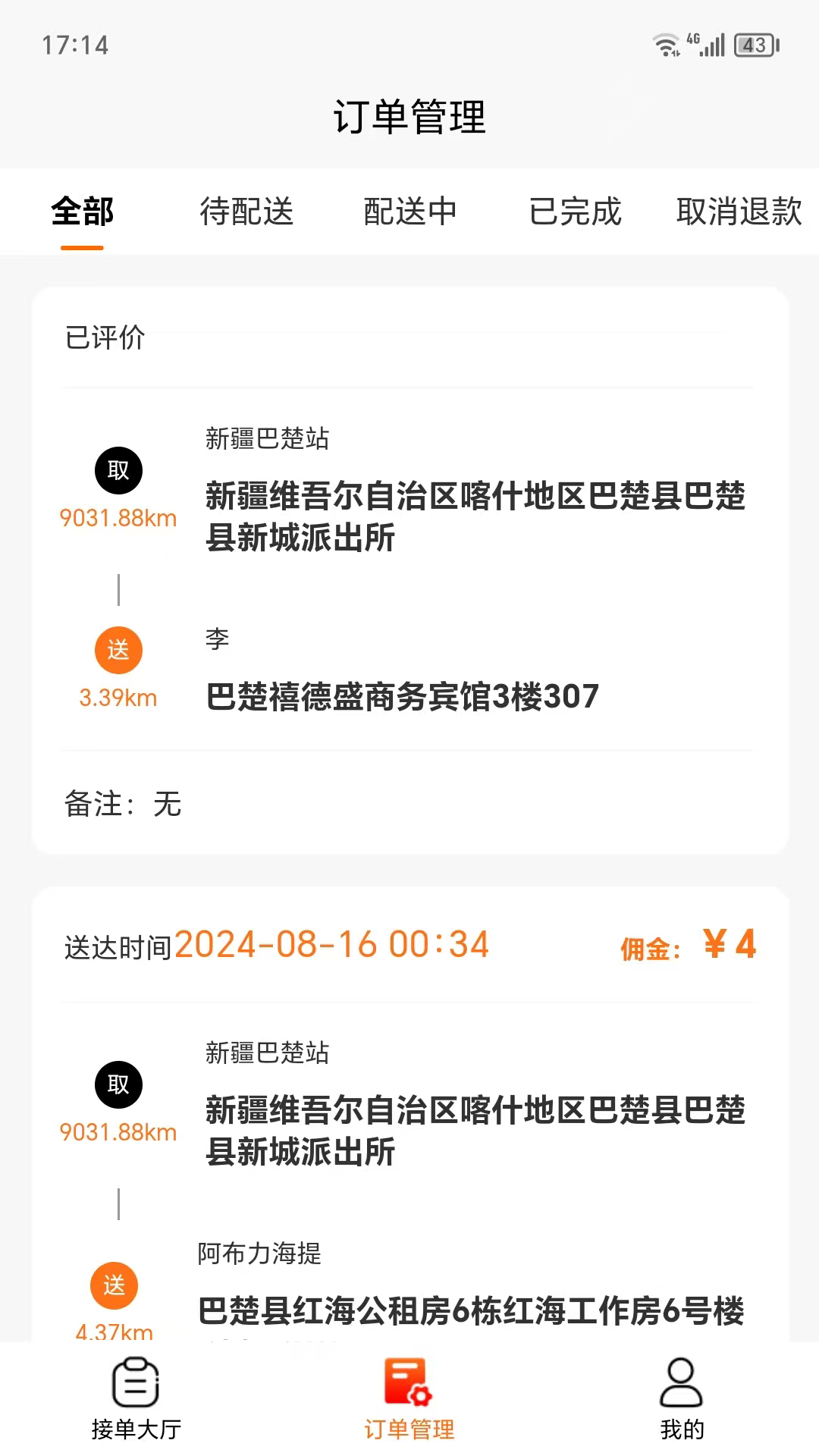The height and width of the screenshot is (1456, 819).
Task: Open the 配送中 tab
Action: [410, 213]
